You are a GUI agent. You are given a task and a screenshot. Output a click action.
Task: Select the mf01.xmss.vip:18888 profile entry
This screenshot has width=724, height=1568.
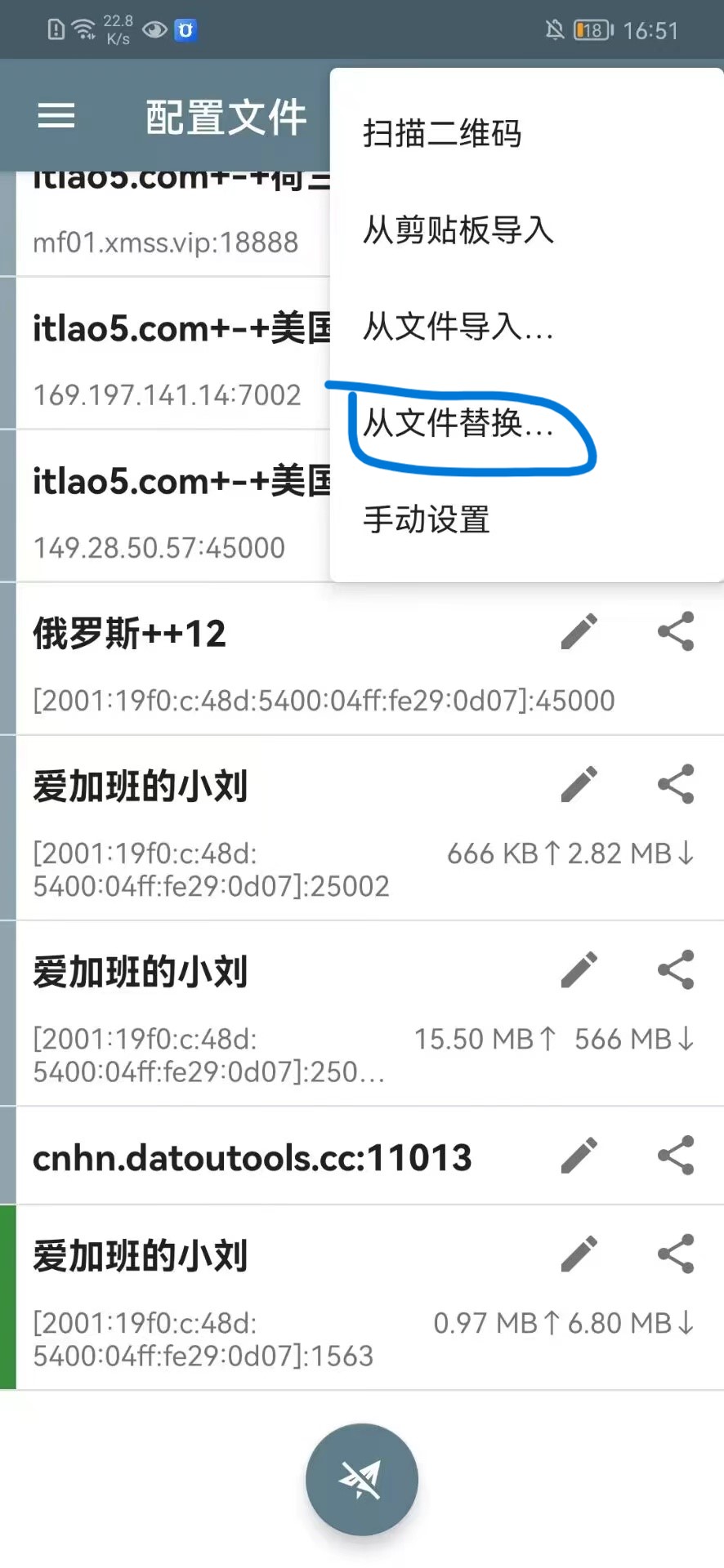tap(164, 242)
